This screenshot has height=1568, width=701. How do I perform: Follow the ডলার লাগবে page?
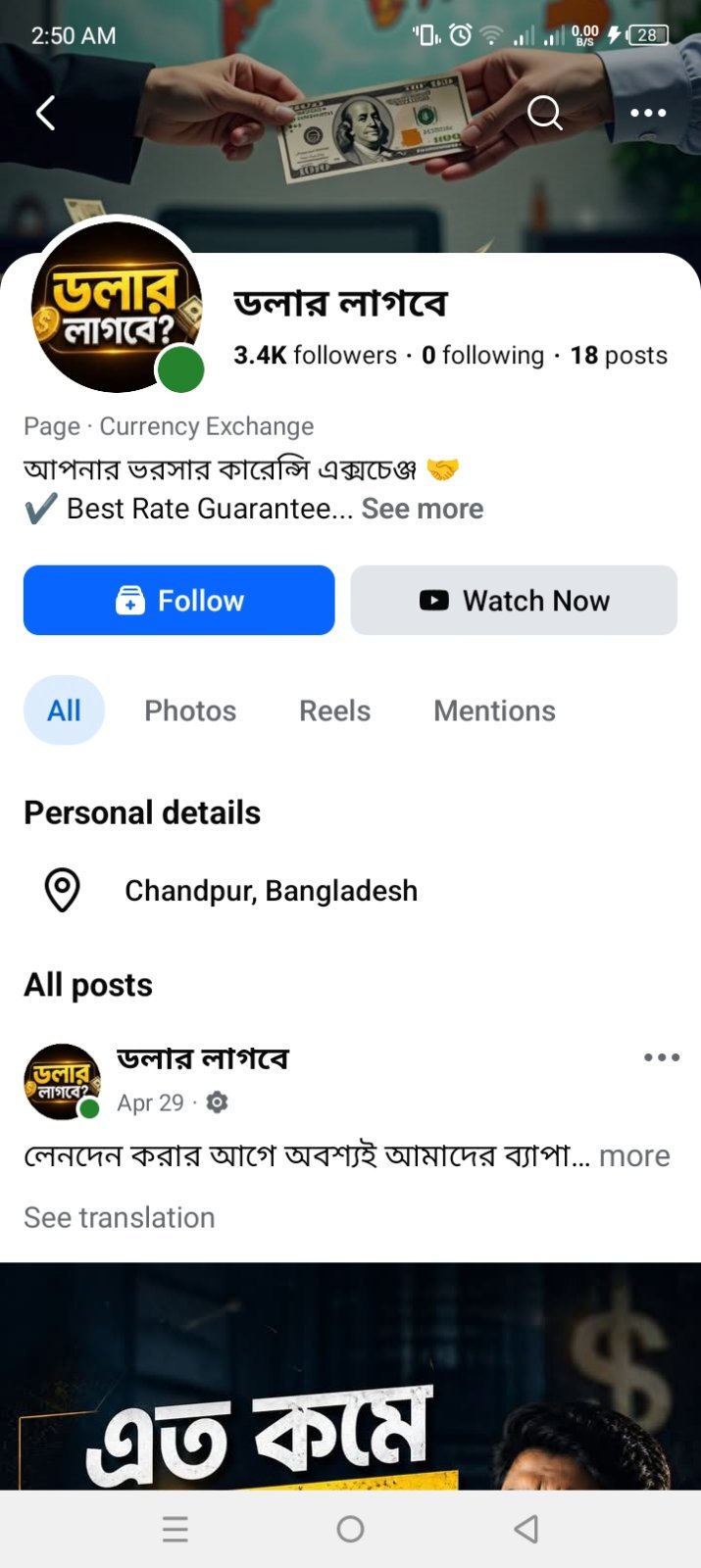(178, 600)
